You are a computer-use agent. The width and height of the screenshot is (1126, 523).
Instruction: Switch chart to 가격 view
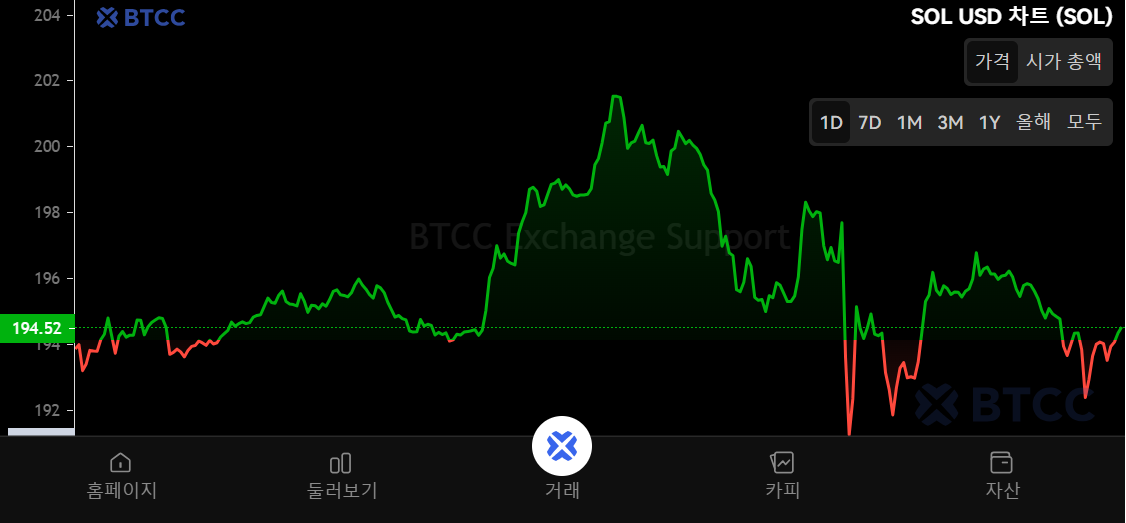992,62
